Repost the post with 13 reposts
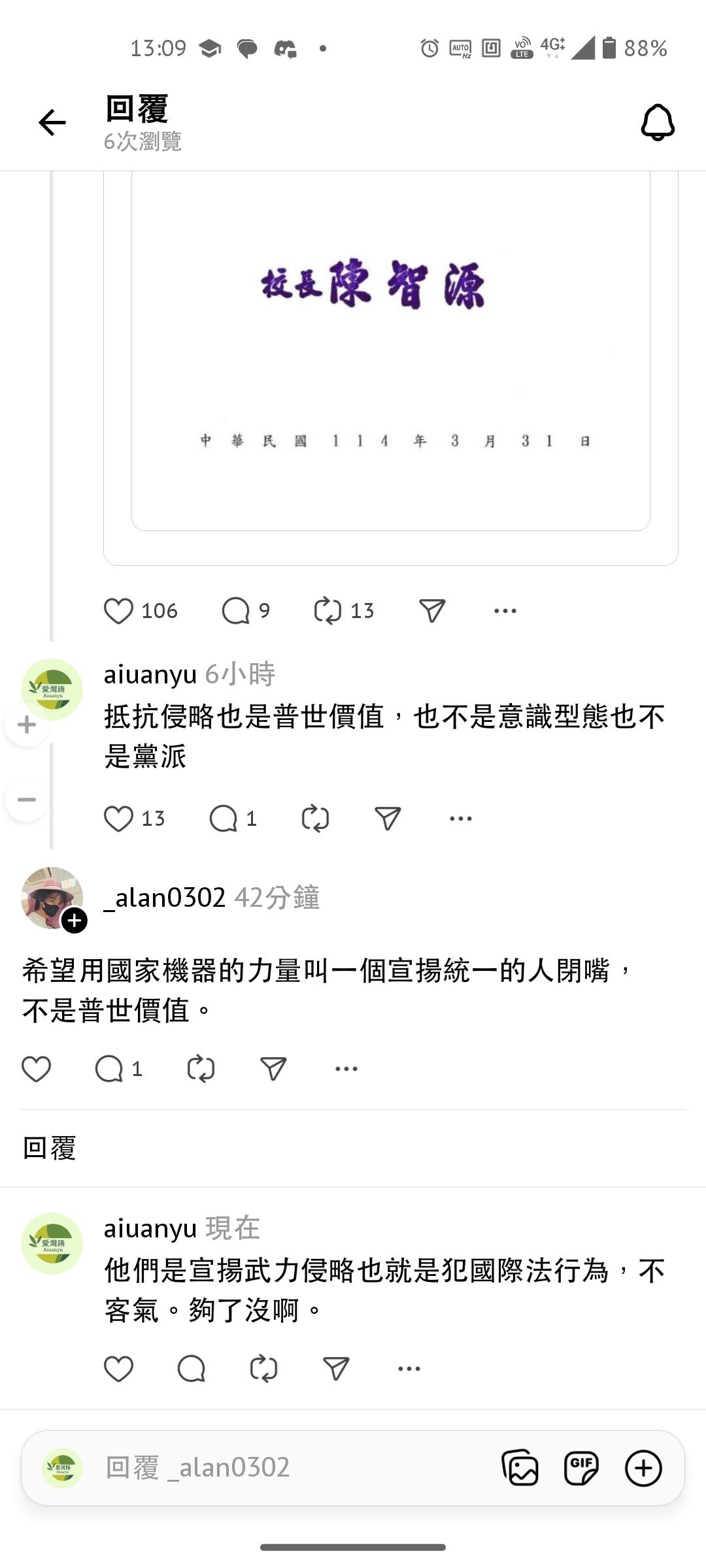This screenshot has width=706, height=1568. [328, 611]
